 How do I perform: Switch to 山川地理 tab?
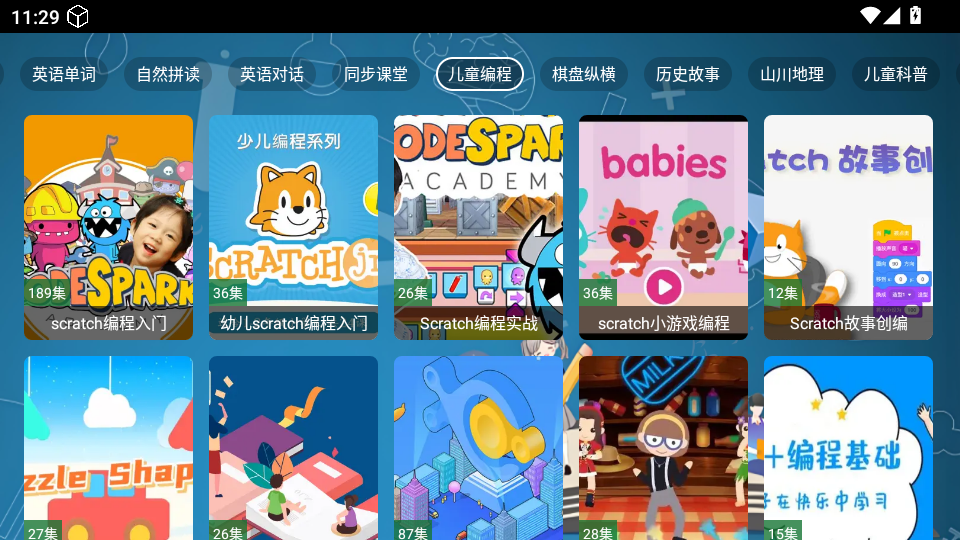792,74
